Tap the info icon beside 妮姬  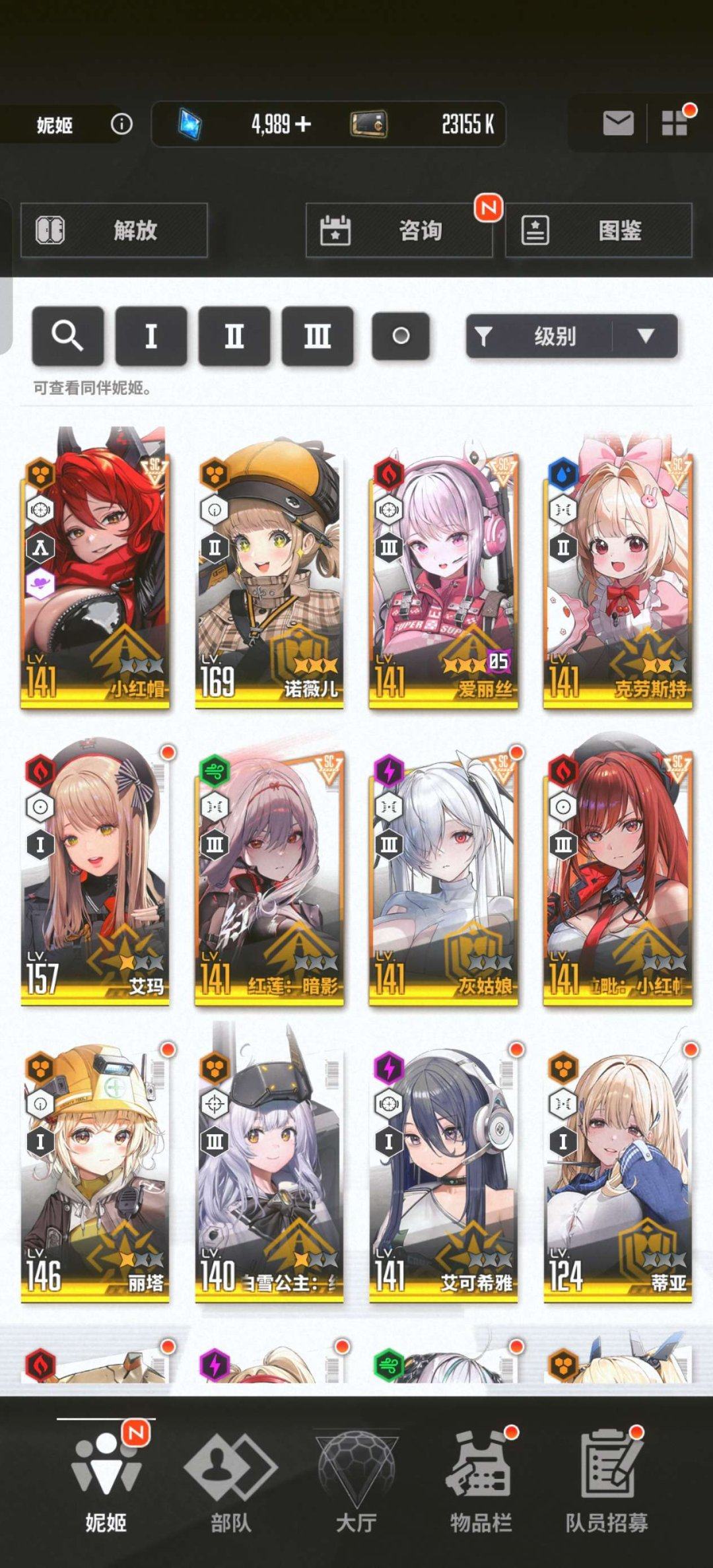click(x=121, y=123)
